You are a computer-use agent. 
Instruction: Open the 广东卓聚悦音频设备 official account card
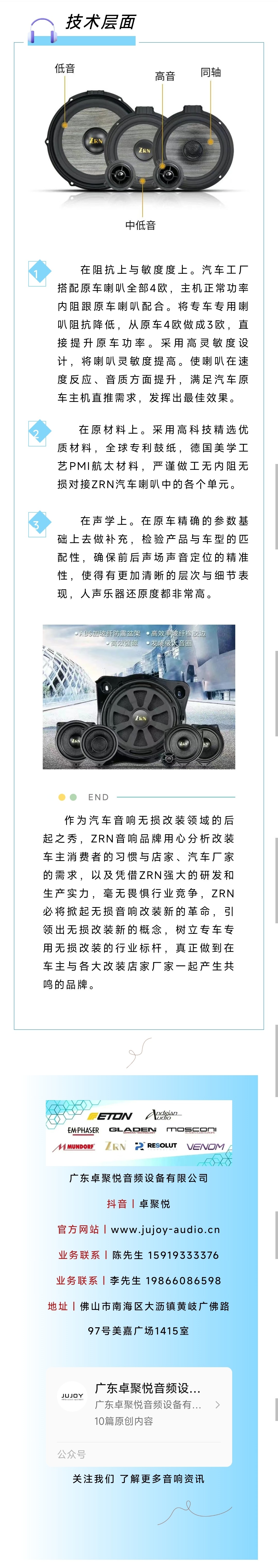(x=139, y=1404)
